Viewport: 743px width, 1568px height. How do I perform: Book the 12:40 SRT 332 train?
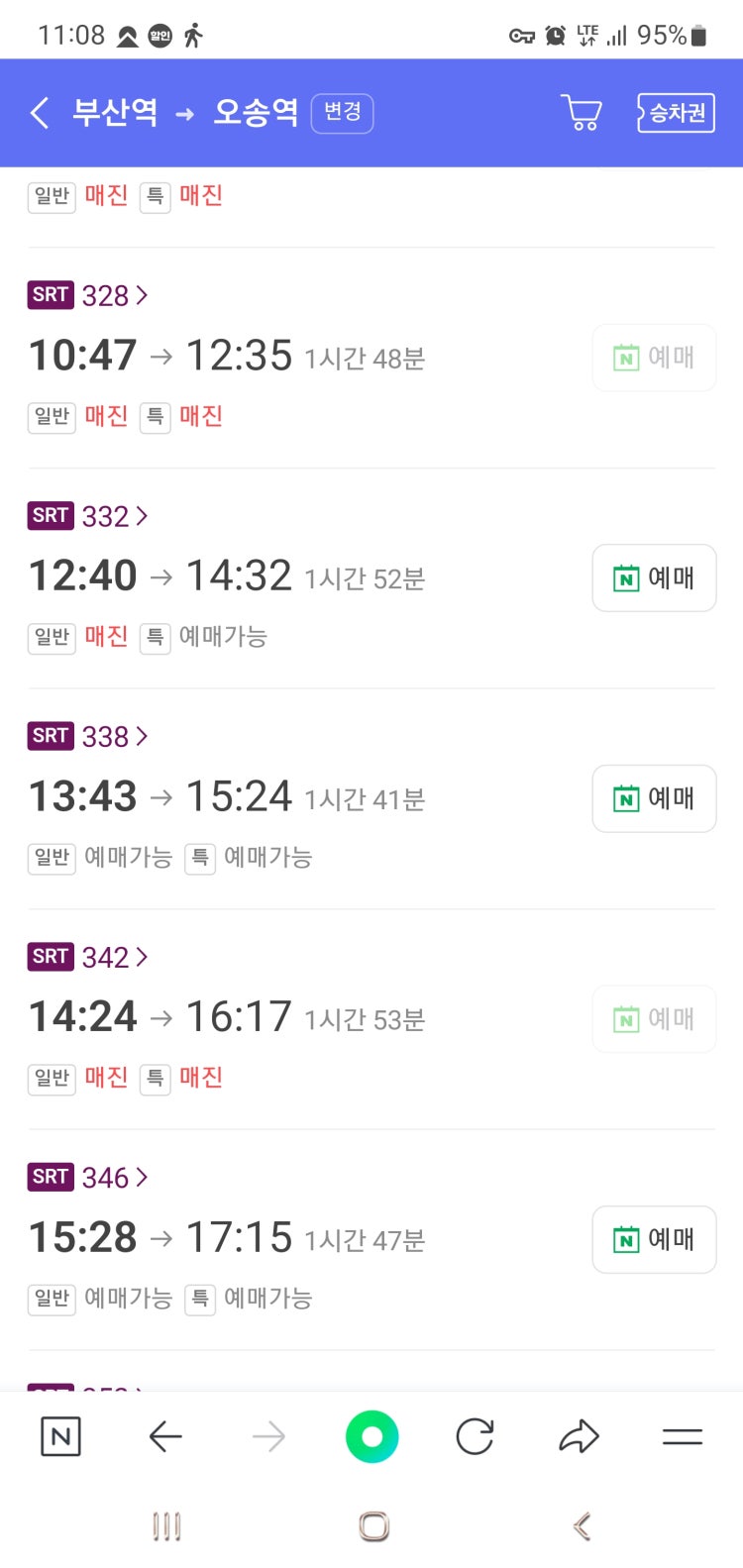coord(654,577)
